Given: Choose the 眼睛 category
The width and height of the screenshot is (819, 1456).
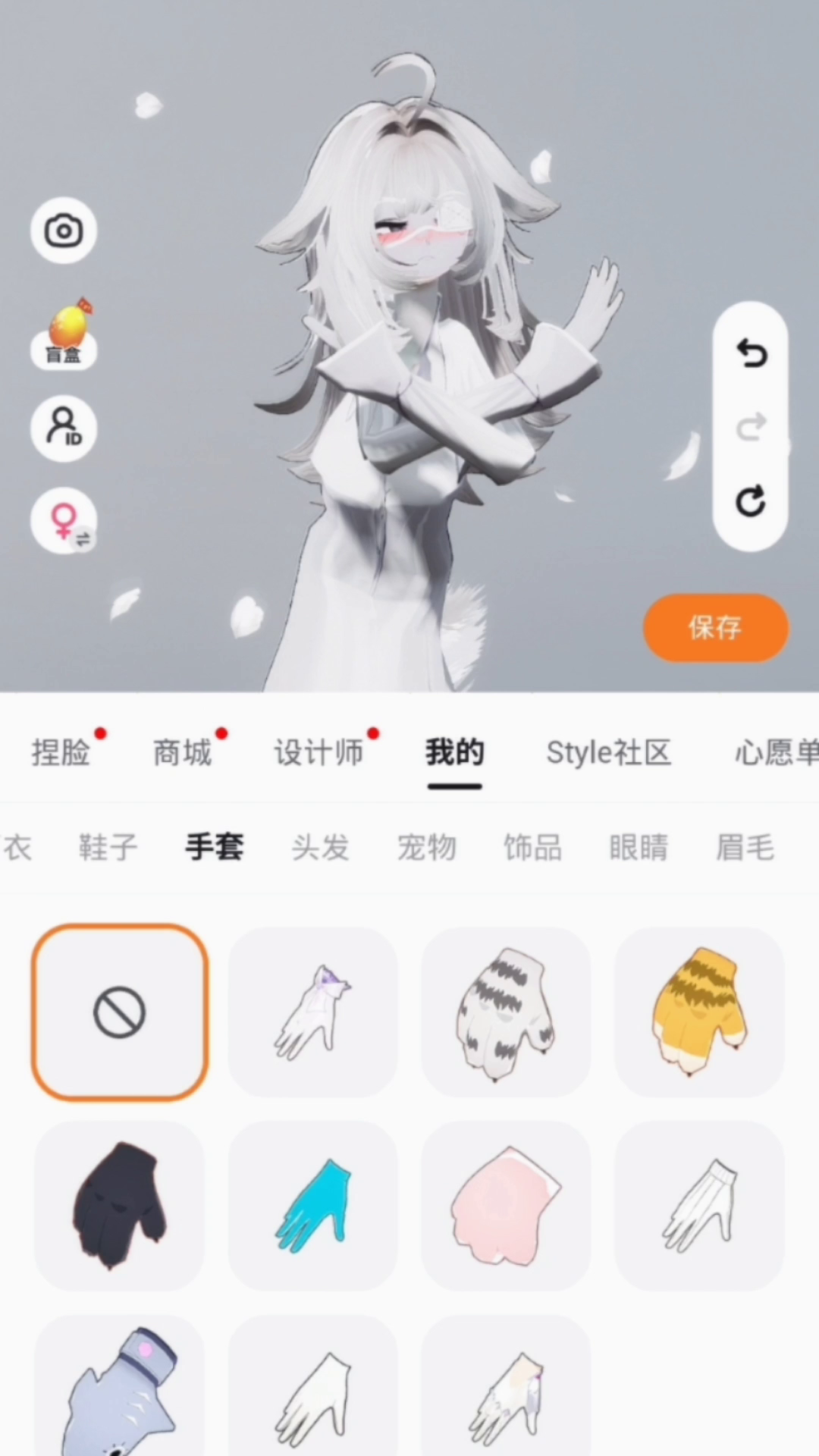Looking at the screenshot, I should click(x=639, y=847).
